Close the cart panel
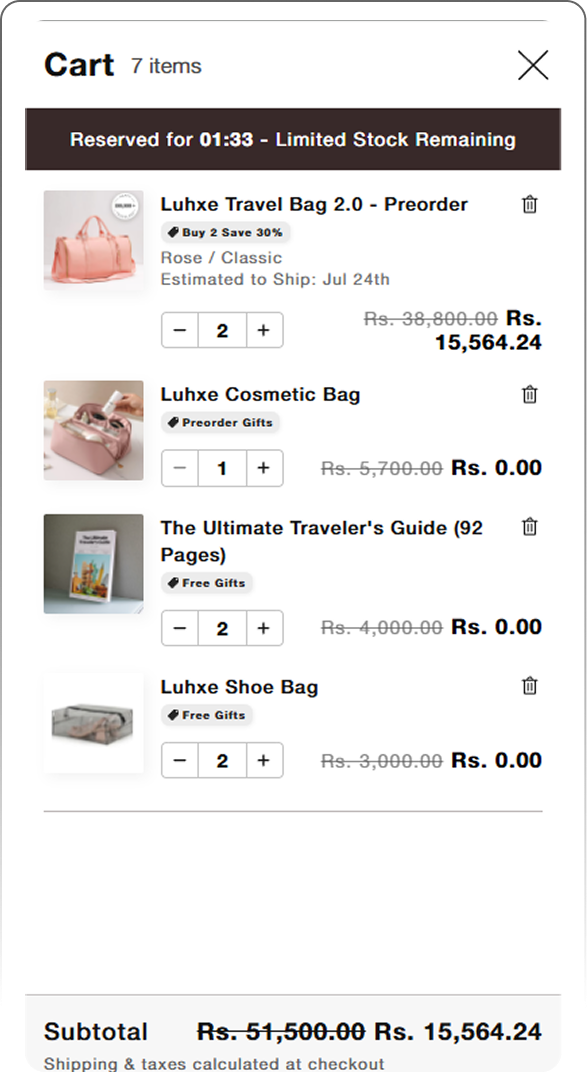 click(533, 65)
